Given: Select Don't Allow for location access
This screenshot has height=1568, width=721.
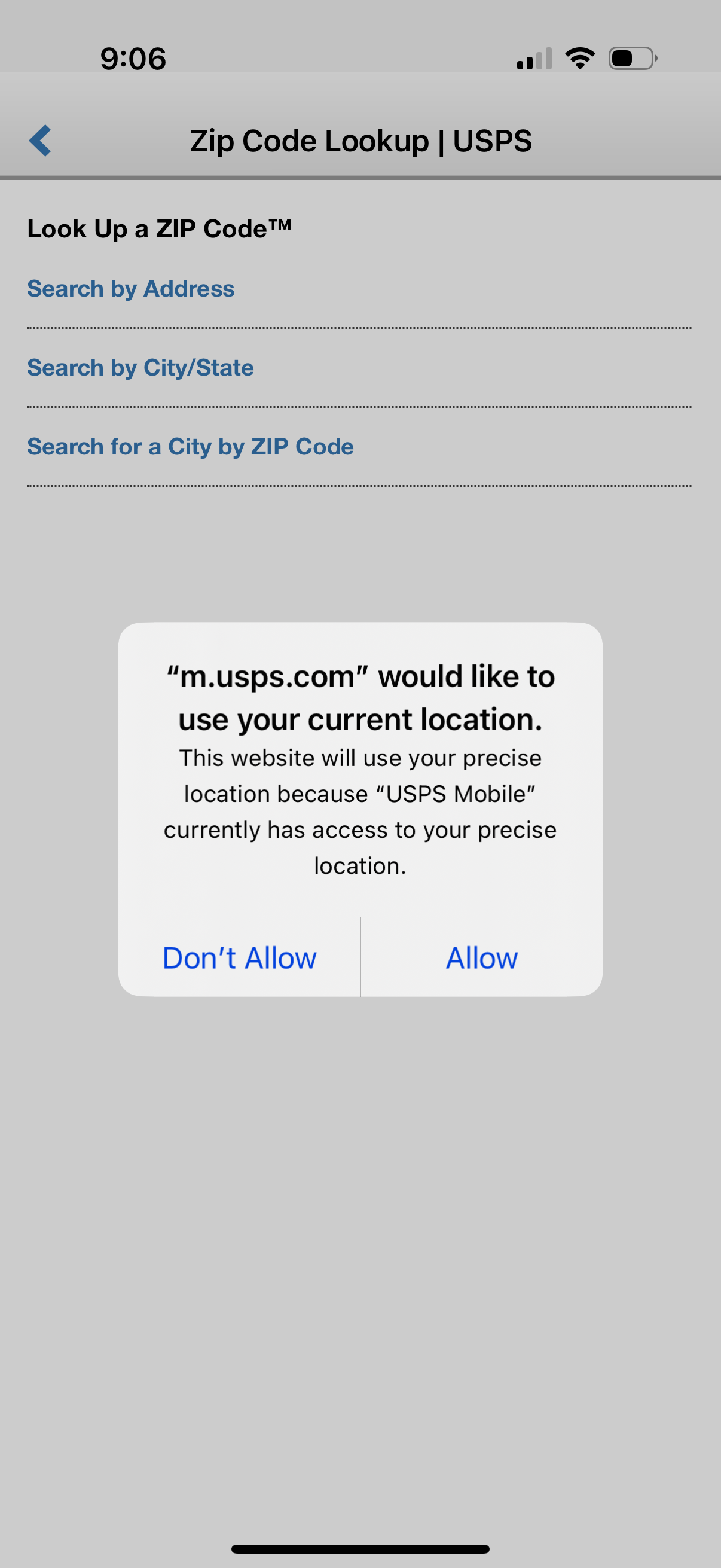Looking at the screenshot, I should pos(239,957).
